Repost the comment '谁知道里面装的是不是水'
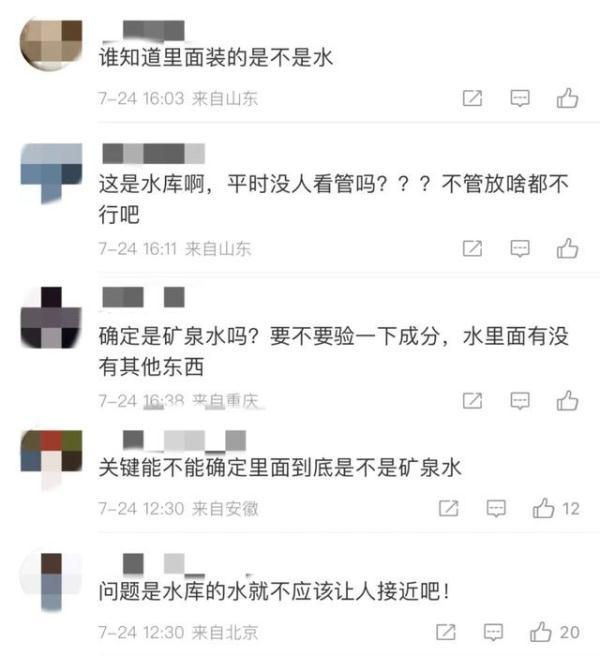600x656 pixels. coord(472,98)
